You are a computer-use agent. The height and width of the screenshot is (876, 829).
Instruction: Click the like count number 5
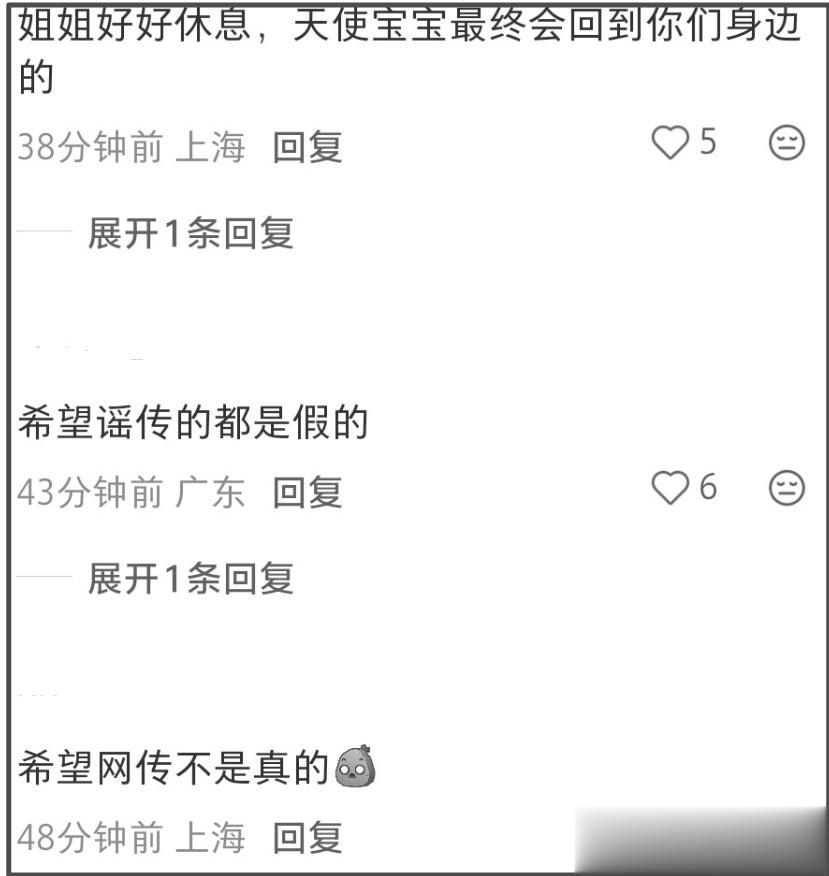706,143
